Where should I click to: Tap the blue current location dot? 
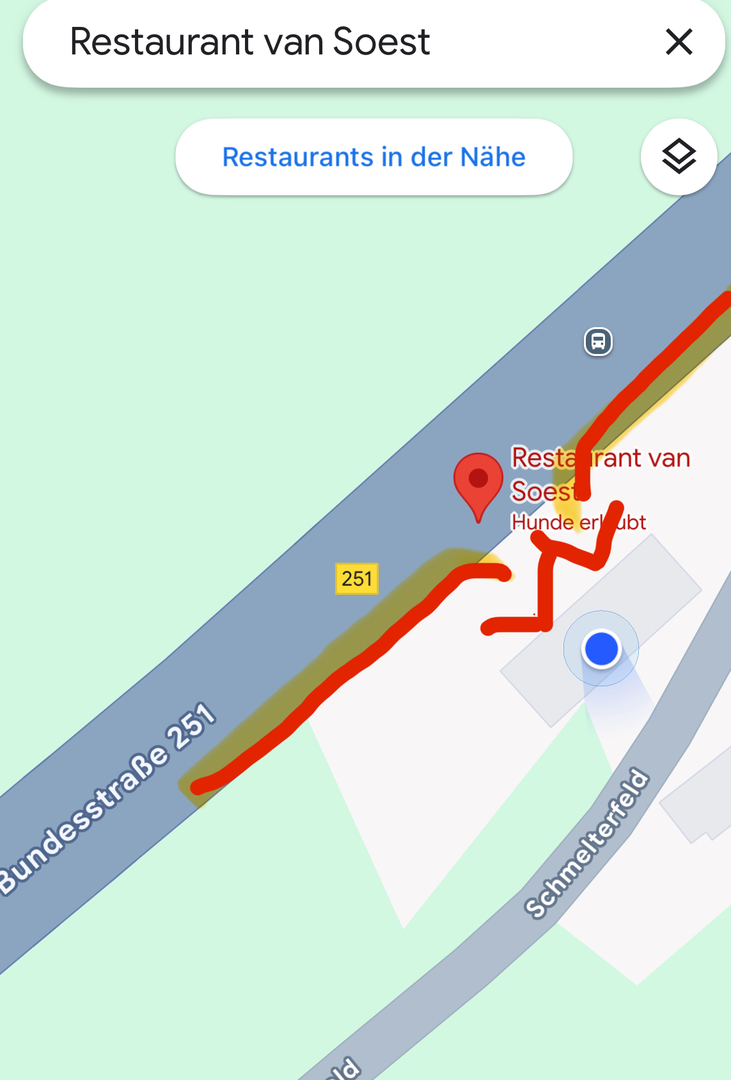[601, 649]
